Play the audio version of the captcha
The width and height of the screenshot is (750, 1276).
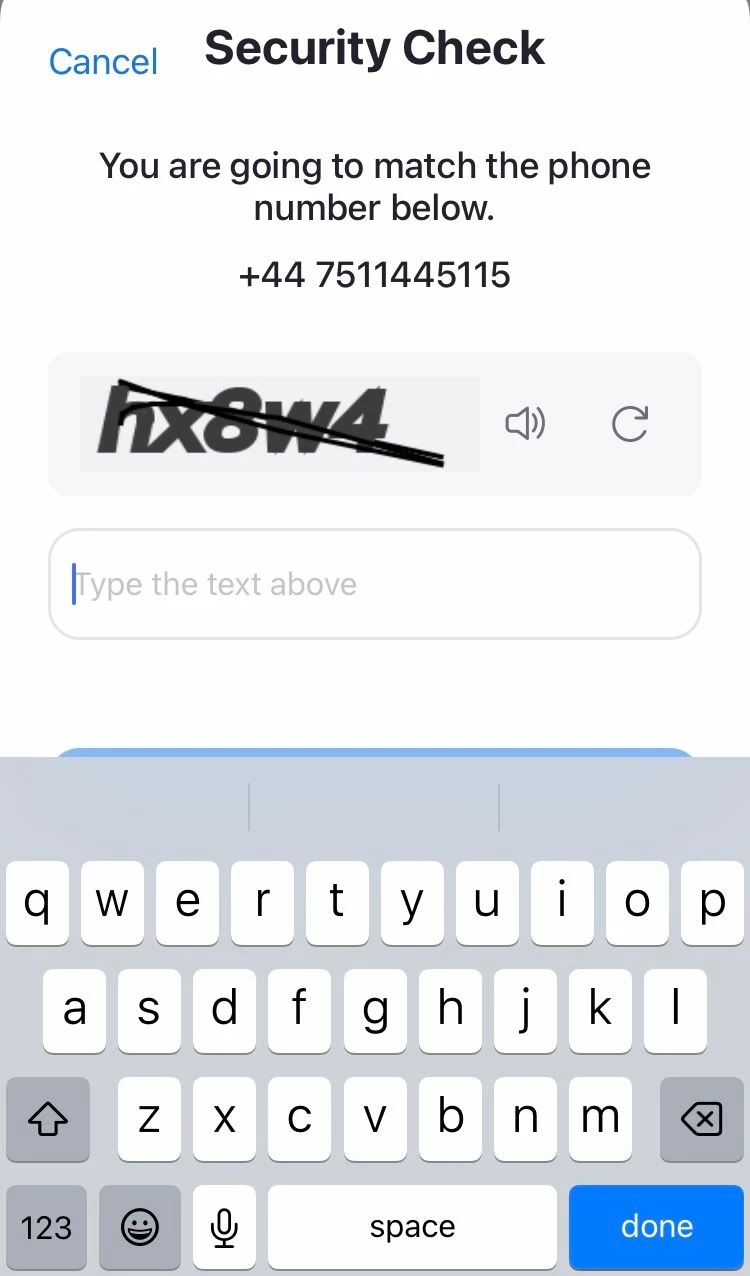click(x=525, y=424)
